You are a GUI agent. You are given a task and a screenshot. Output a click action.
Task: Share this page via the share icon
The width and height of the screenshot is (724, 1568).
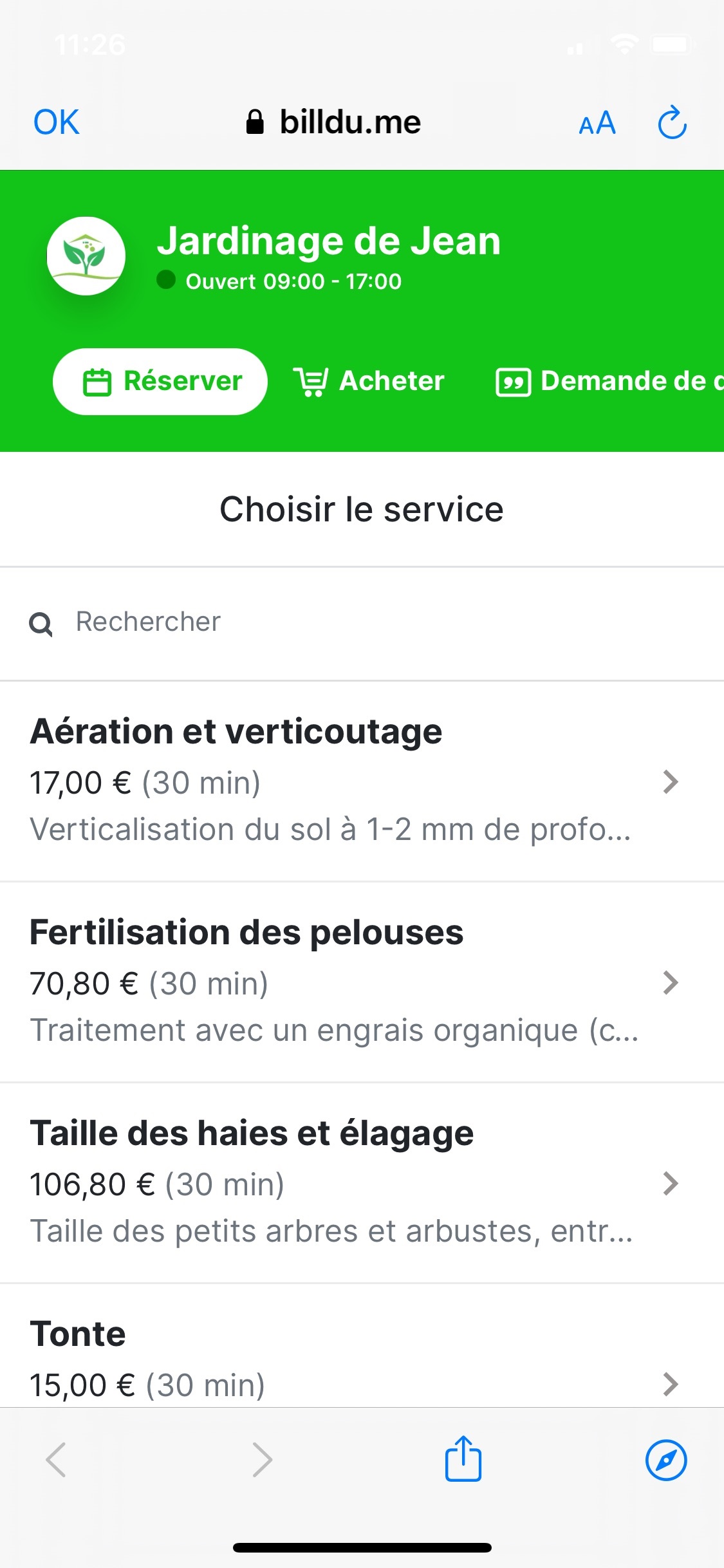(463, 1459)
